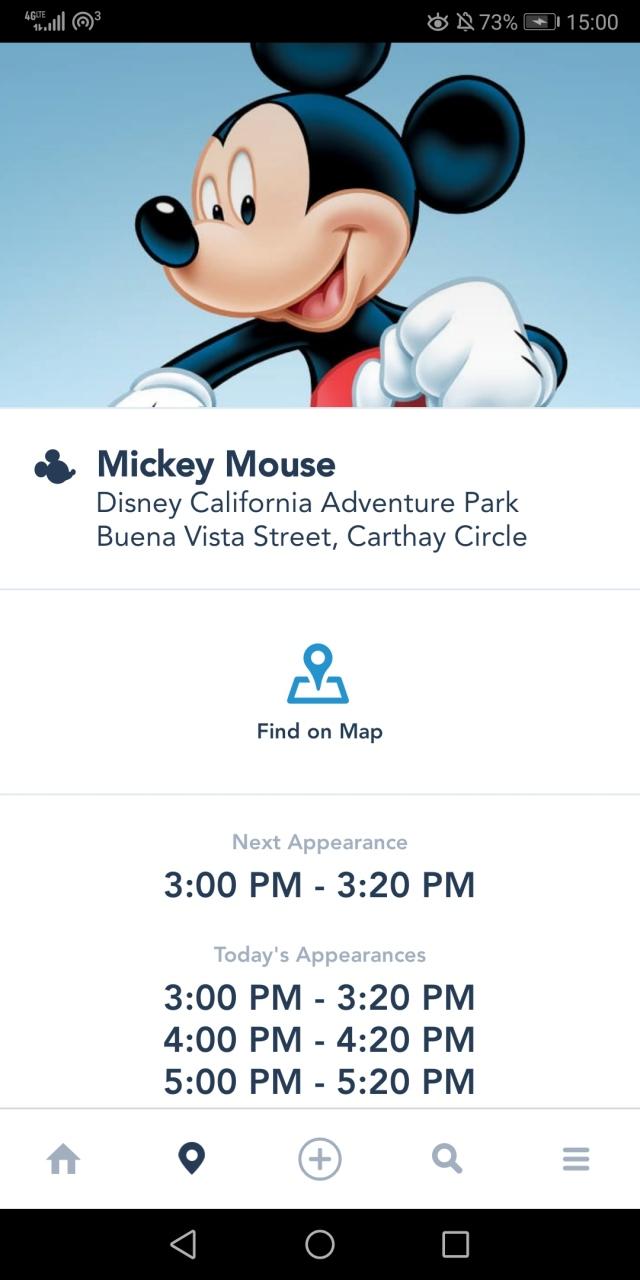
Task: Go back using system back button
Action: click(x=183, y=1244)
